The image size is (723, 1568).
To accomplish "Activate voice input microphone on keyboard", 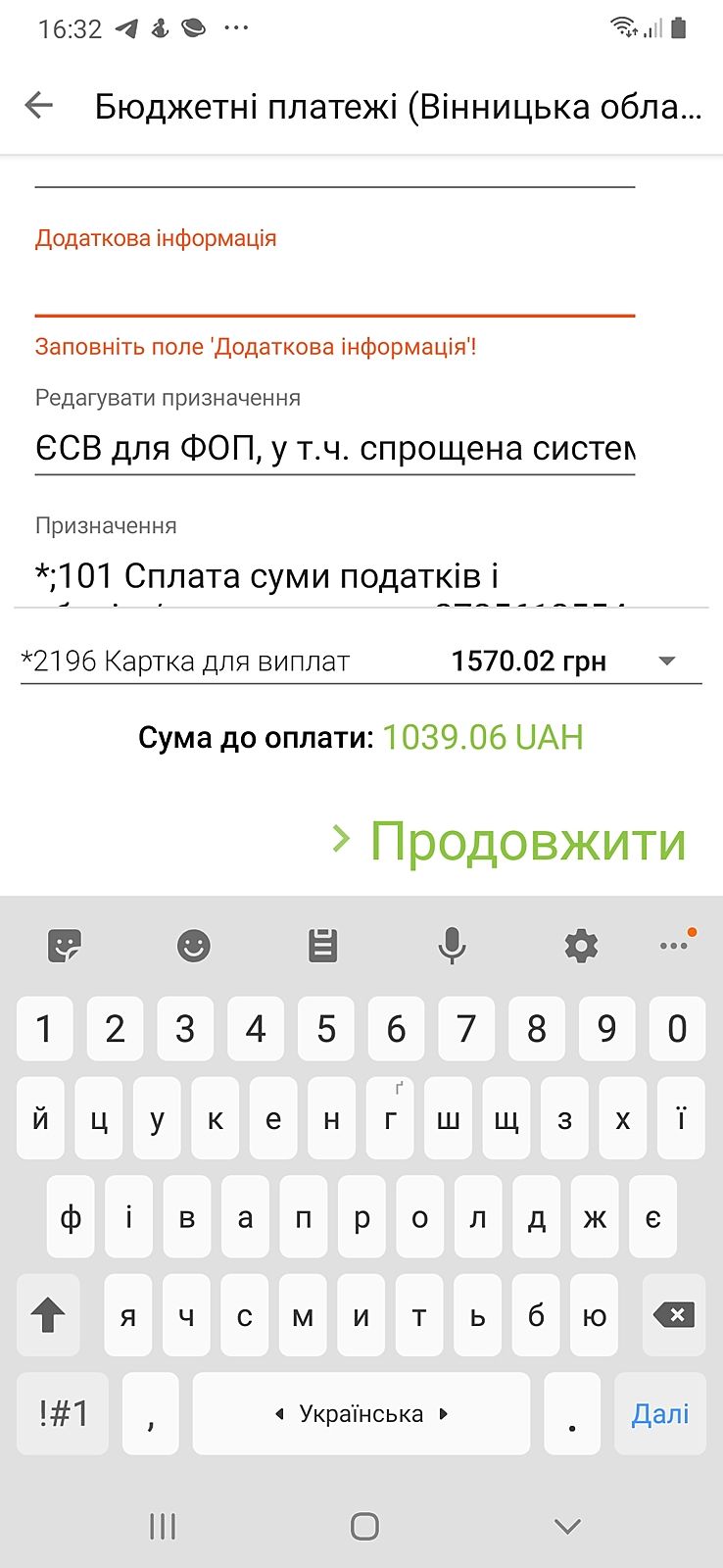I will point(452,946).
